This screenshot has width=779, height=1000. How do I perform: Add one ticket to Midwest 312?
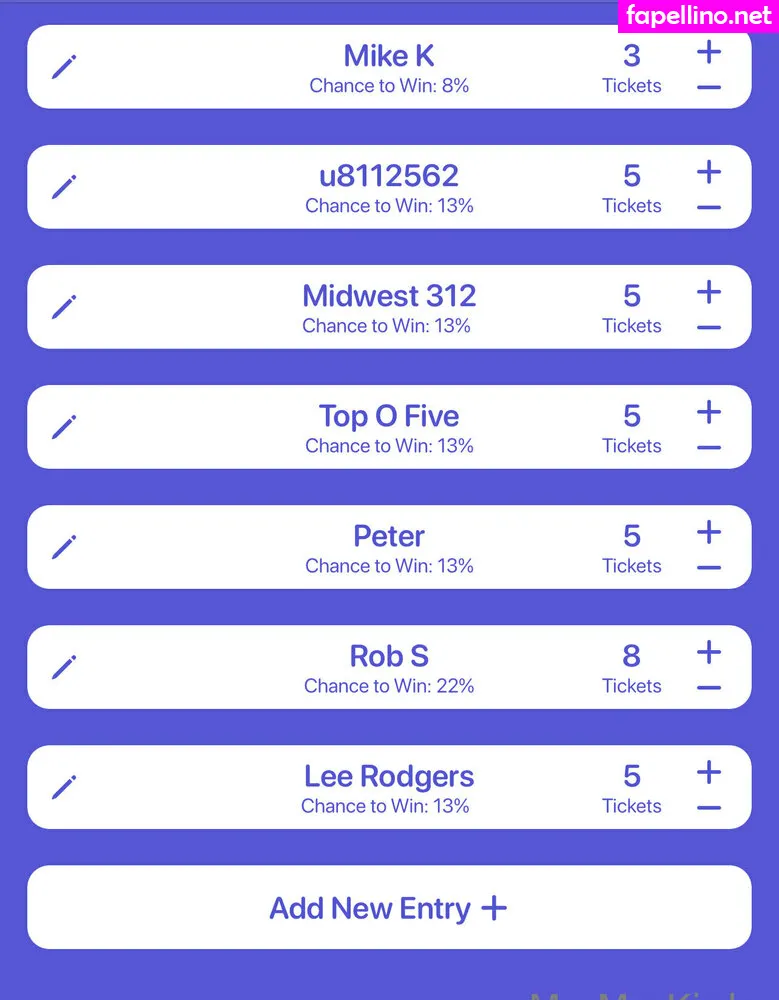pos(709,292)
